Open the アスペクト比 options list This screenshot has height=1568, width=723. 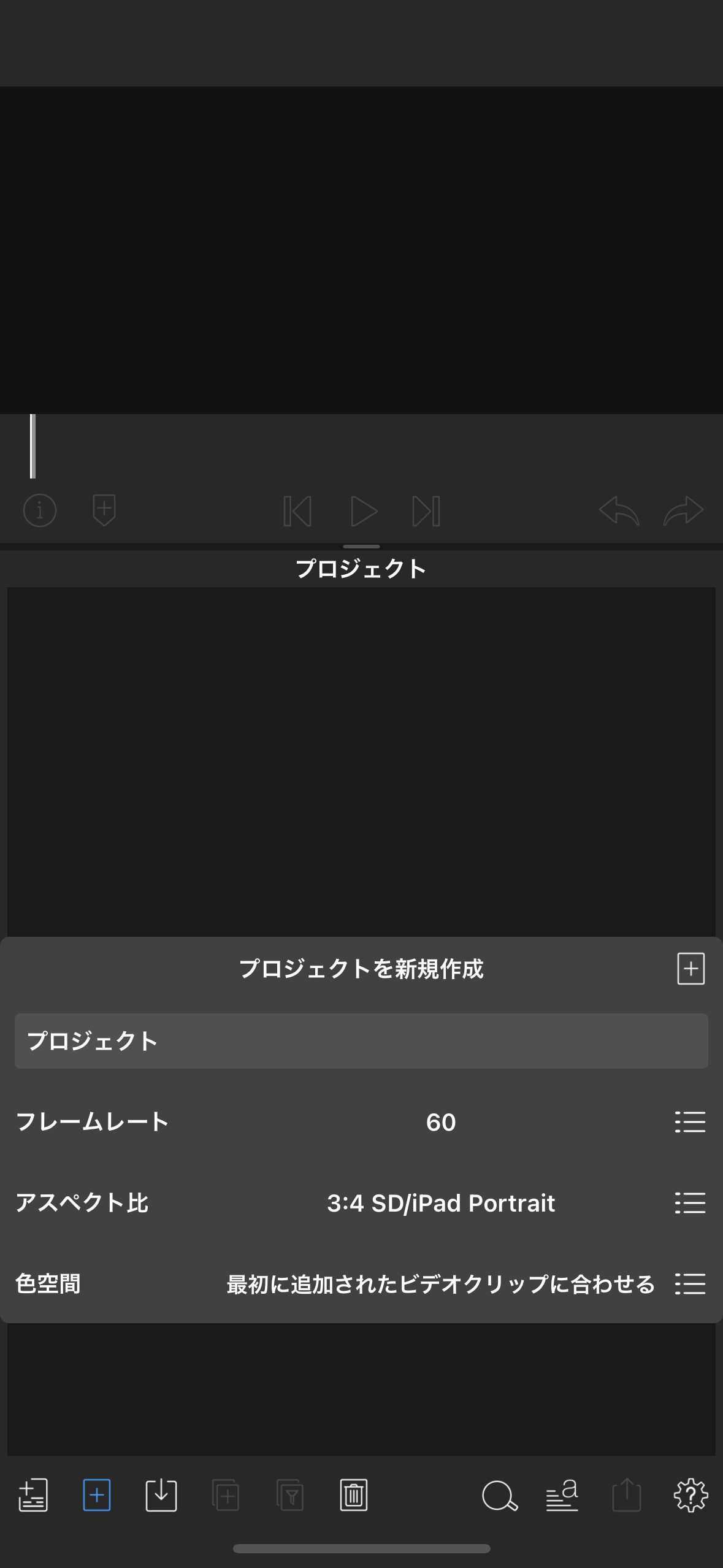coord(690,1203)
